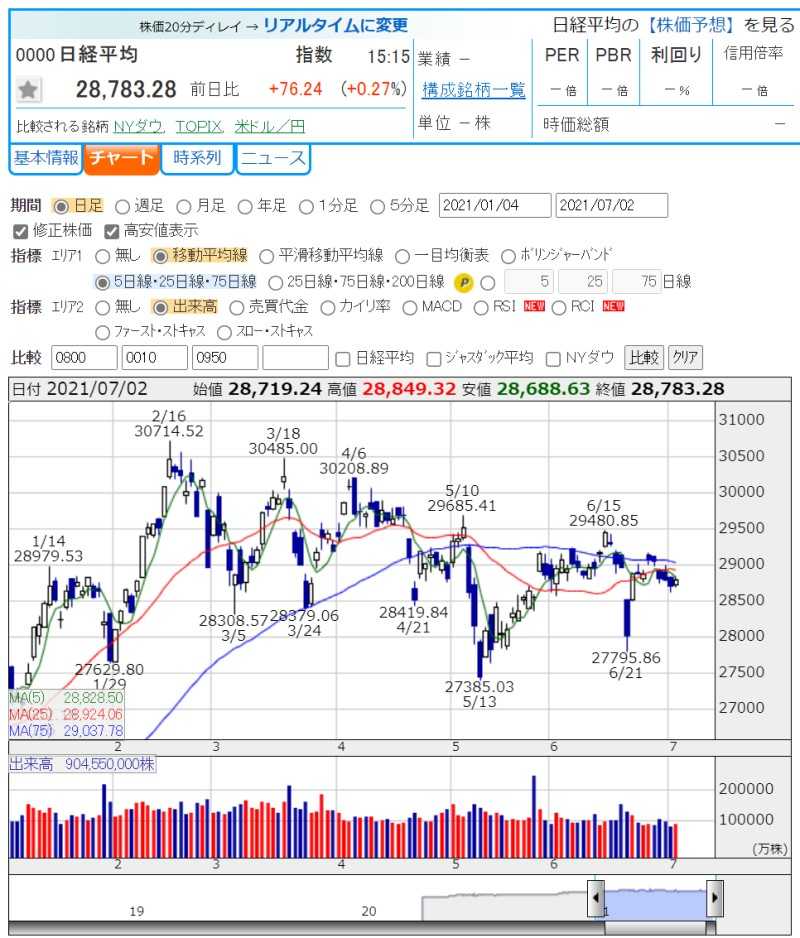
Task: Switch to the 時系列 tab
Action: (x=196, y=158)
